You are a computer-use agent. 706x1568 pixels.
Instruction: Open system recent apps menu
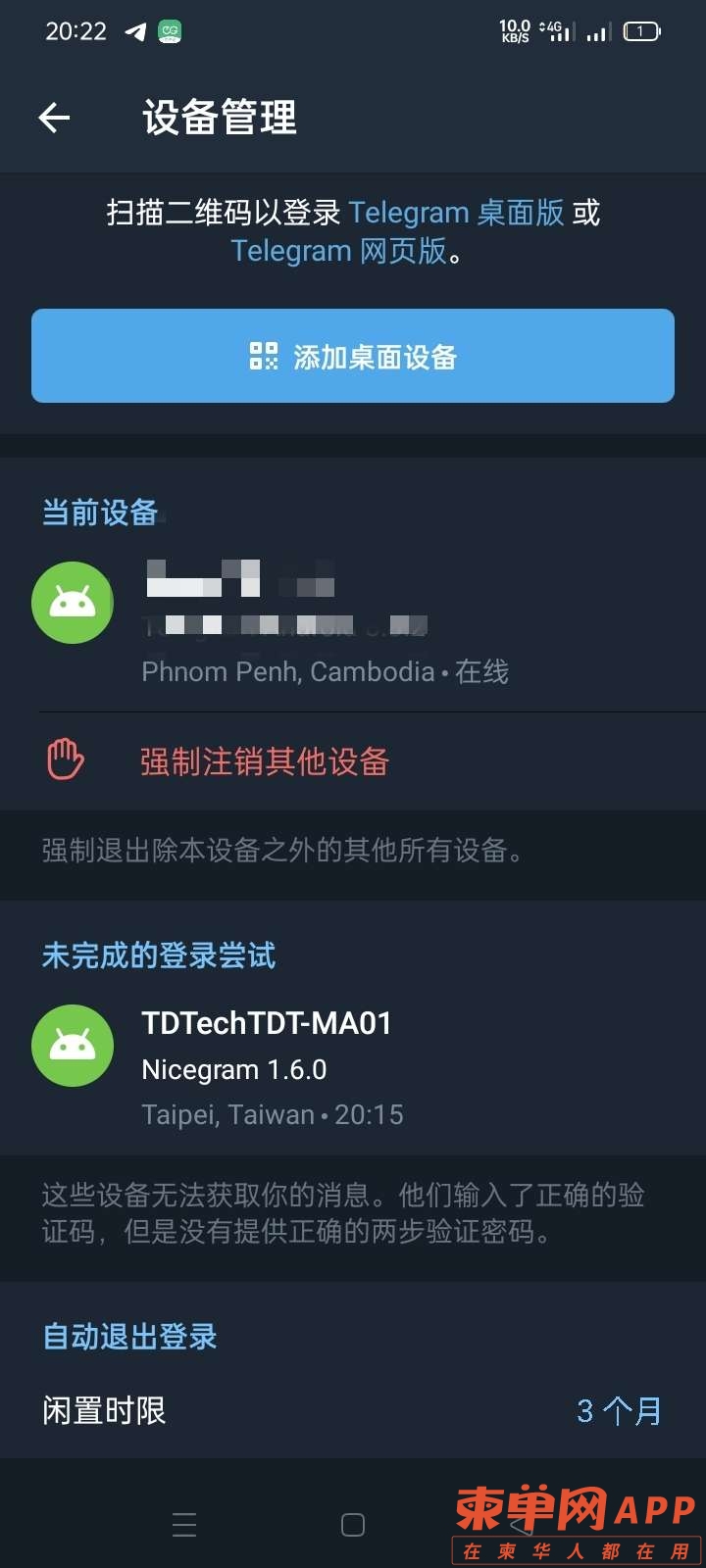(x=184, y=1525)
